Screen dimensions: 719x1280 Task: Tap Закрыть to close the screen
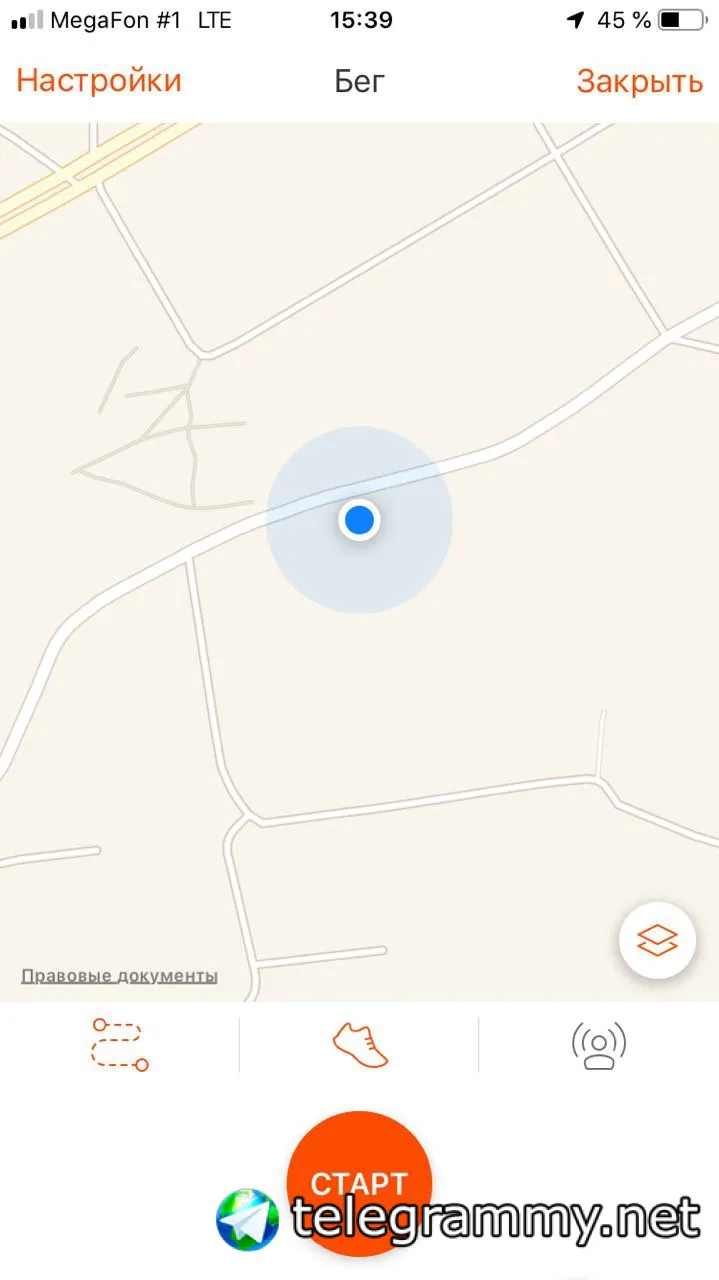(x=639, y=82)
